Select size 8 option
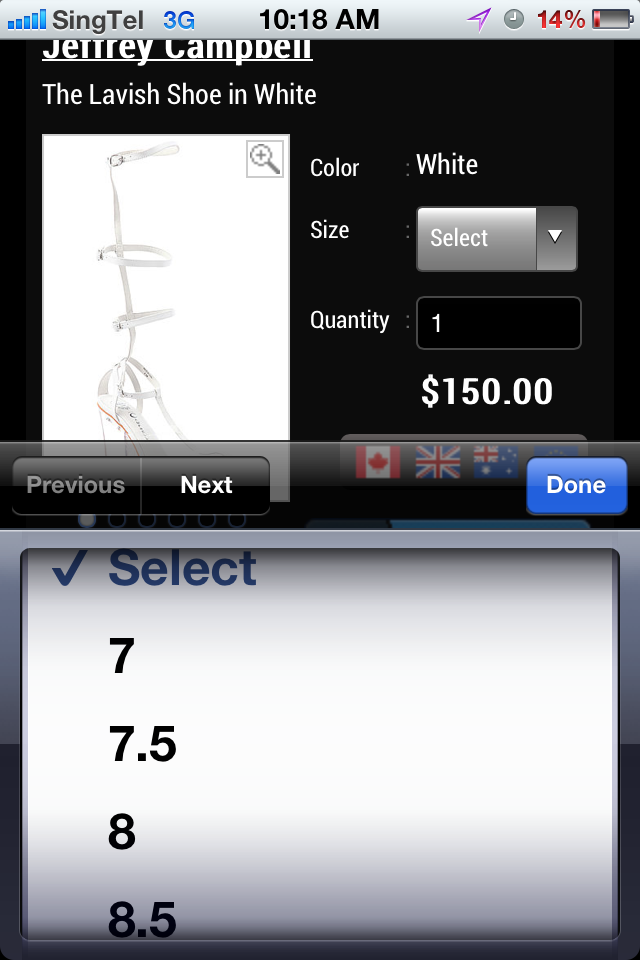 pyautogui.click(x=122, y=832)
